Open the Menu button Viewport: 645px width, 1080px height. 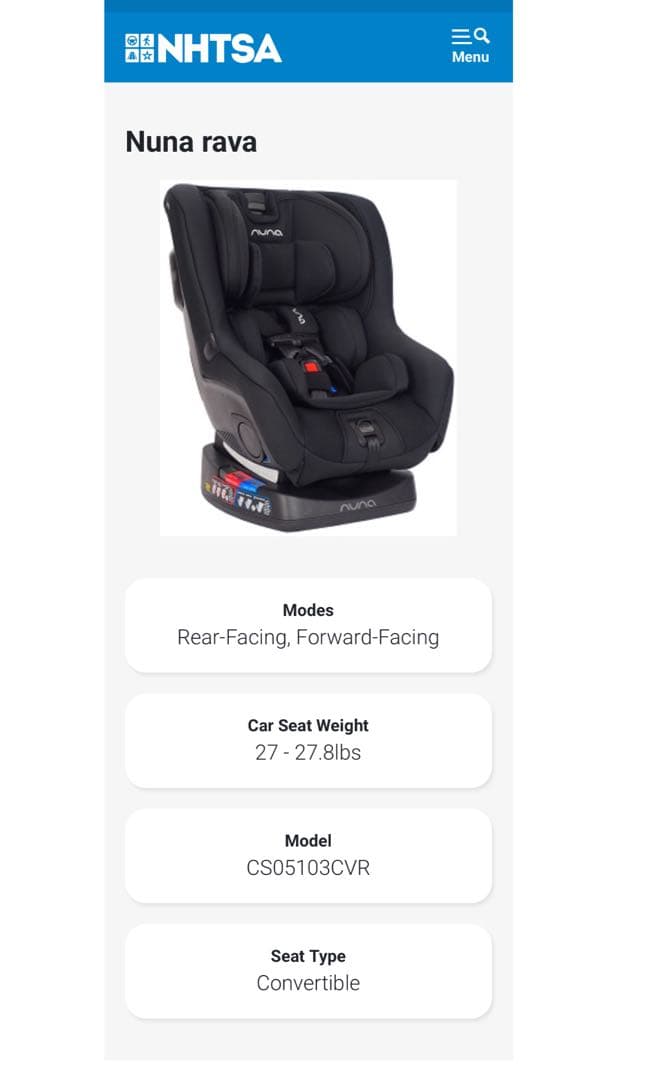pyautogui.click(x=470, y=46)
